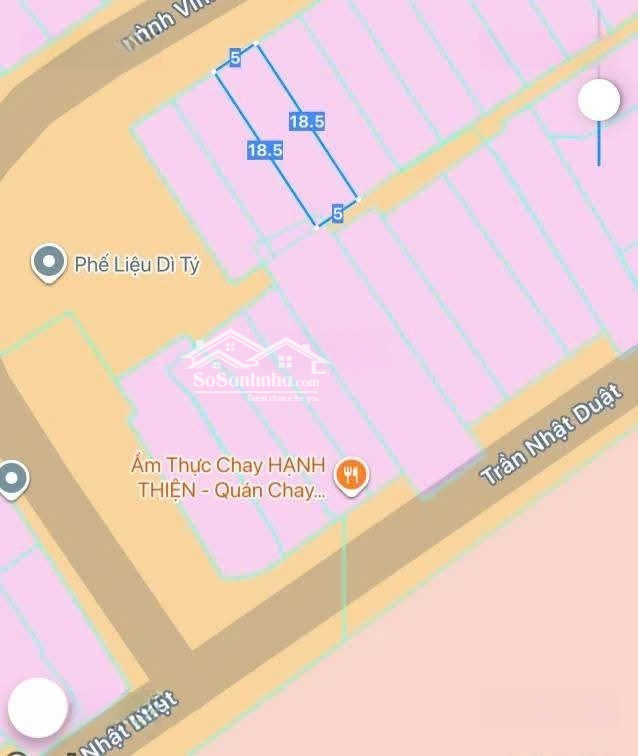Tap the blank round white floating button
Viewport: 638px width, 756px height.
pos(38,708)
